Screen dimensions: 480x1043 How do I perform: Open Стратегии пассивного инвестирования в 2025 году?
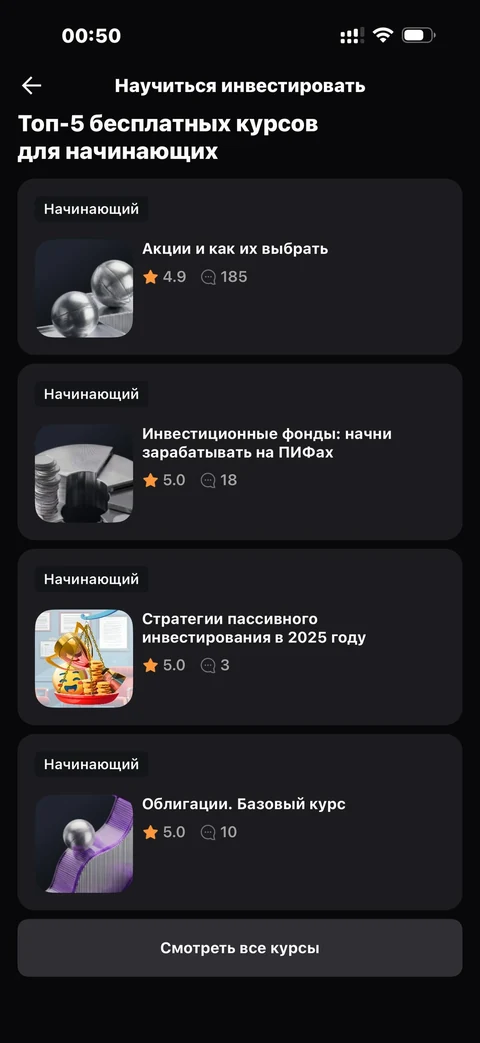[x=239, y=637]
